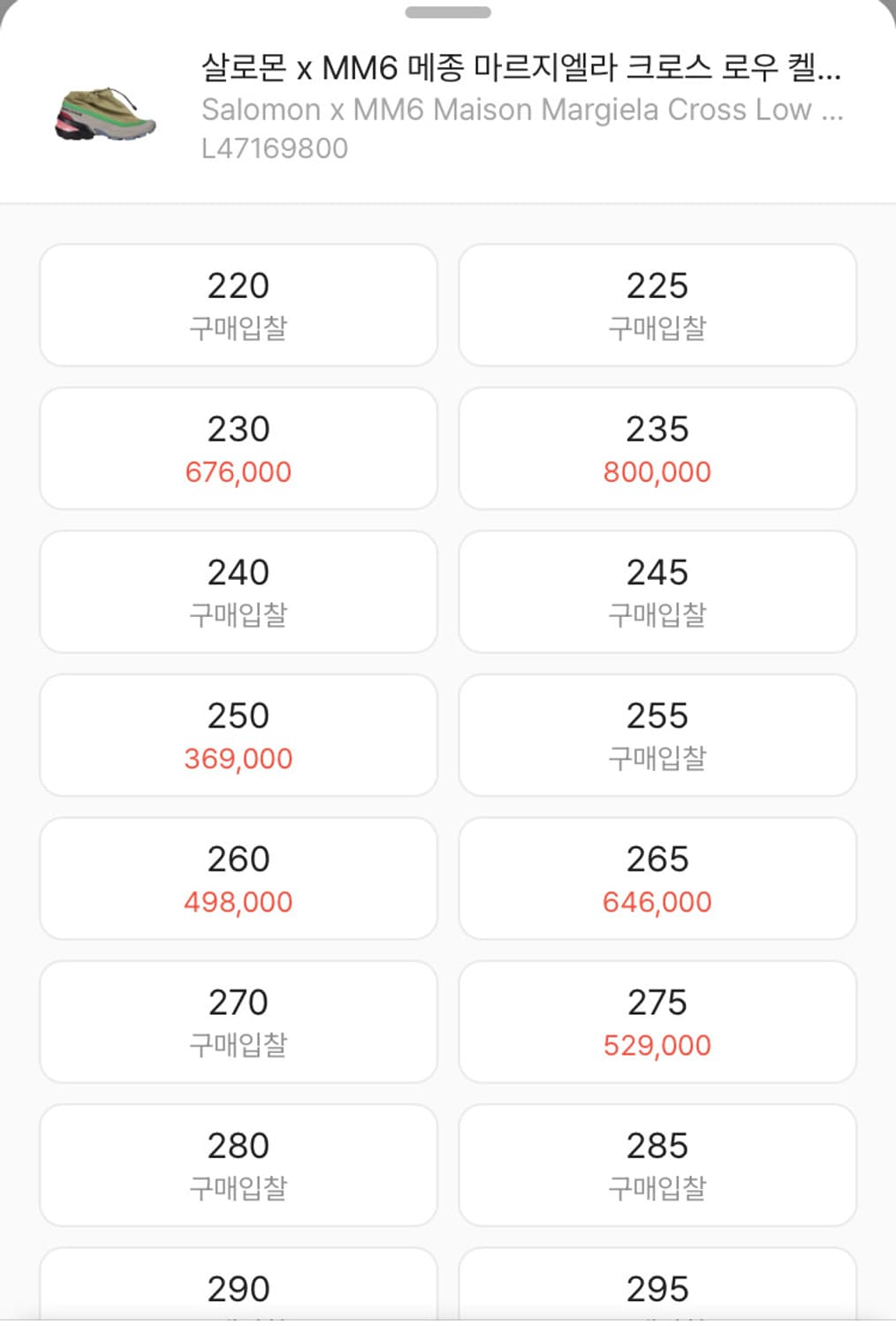Select size 220 buy bid option

click(x=238, y=304)
